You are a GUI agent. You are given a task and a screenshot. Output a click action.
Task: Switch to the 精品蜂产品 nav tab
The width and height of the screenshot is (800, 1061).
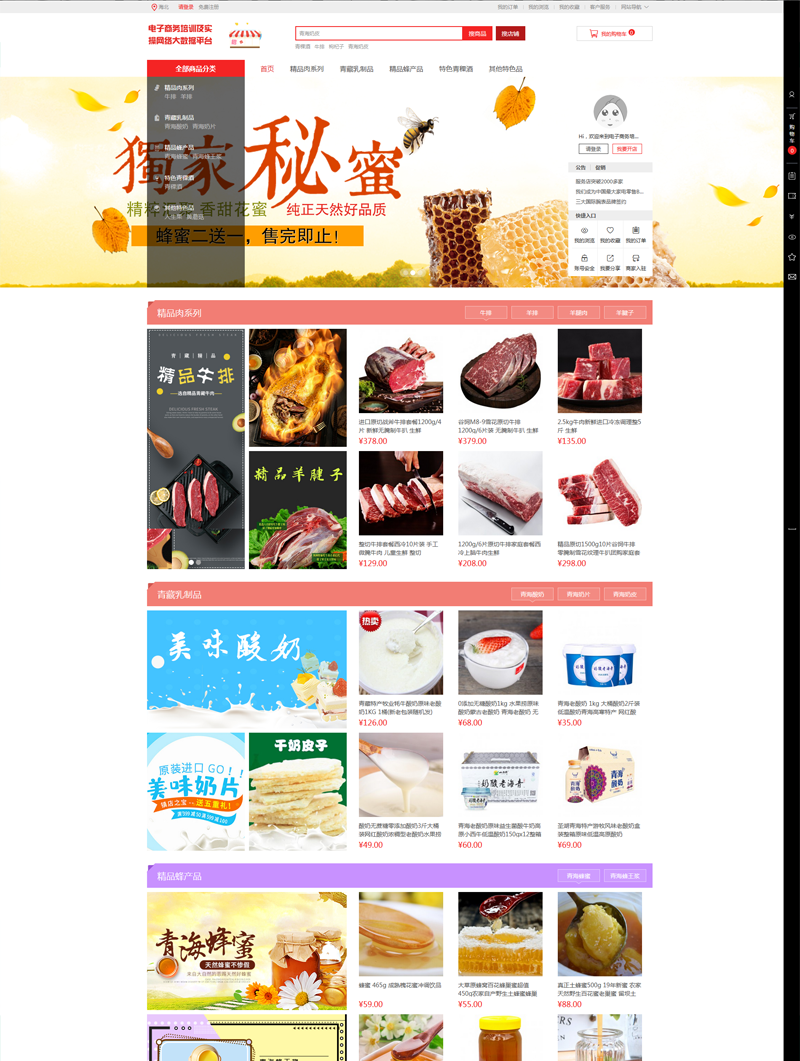click(x=406, y=69)
